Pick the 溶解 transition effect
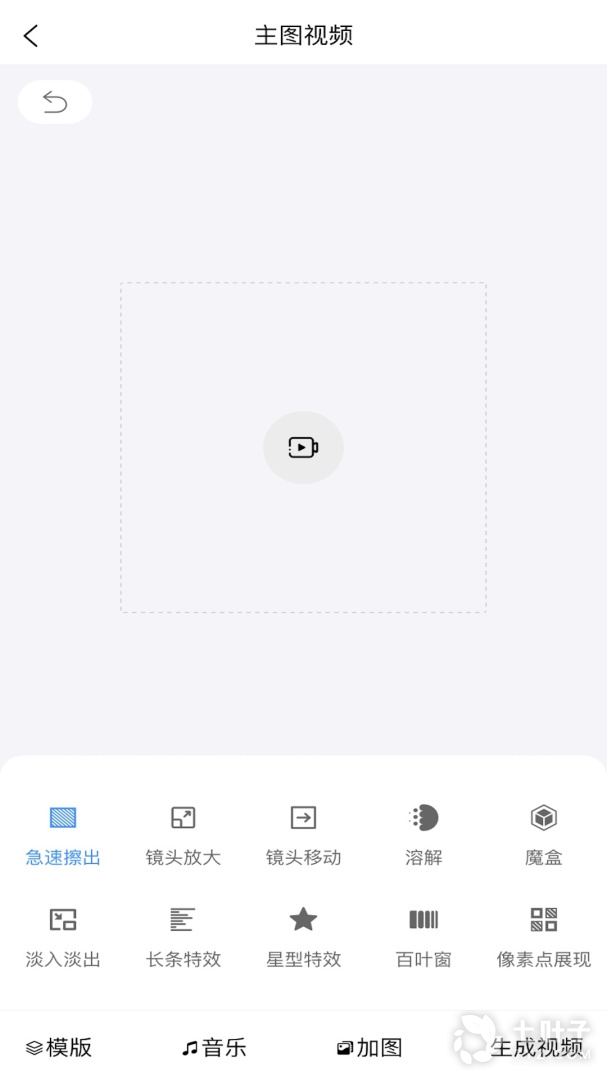 tap(424, 835)
